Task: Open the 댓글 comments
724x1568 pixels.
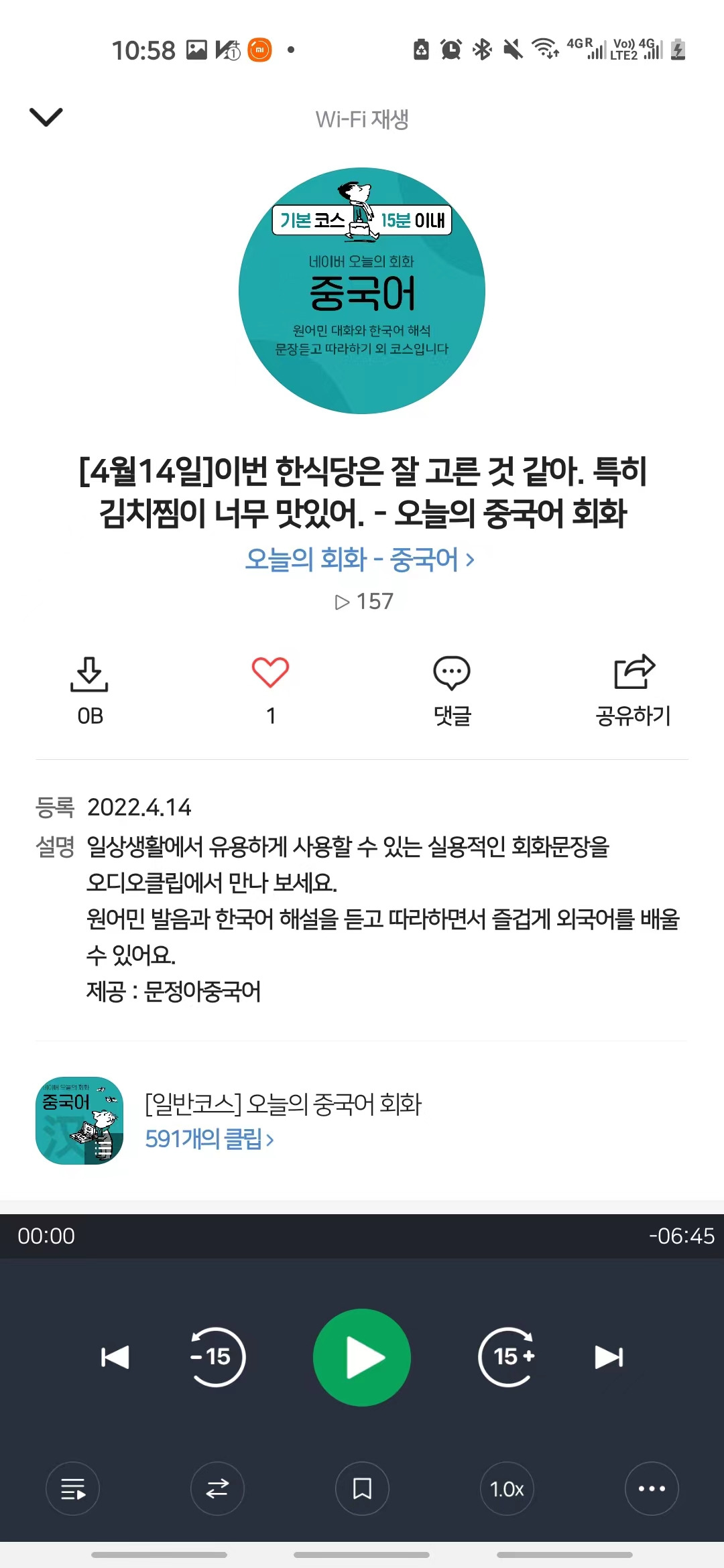Action: (x=452, y=691)
